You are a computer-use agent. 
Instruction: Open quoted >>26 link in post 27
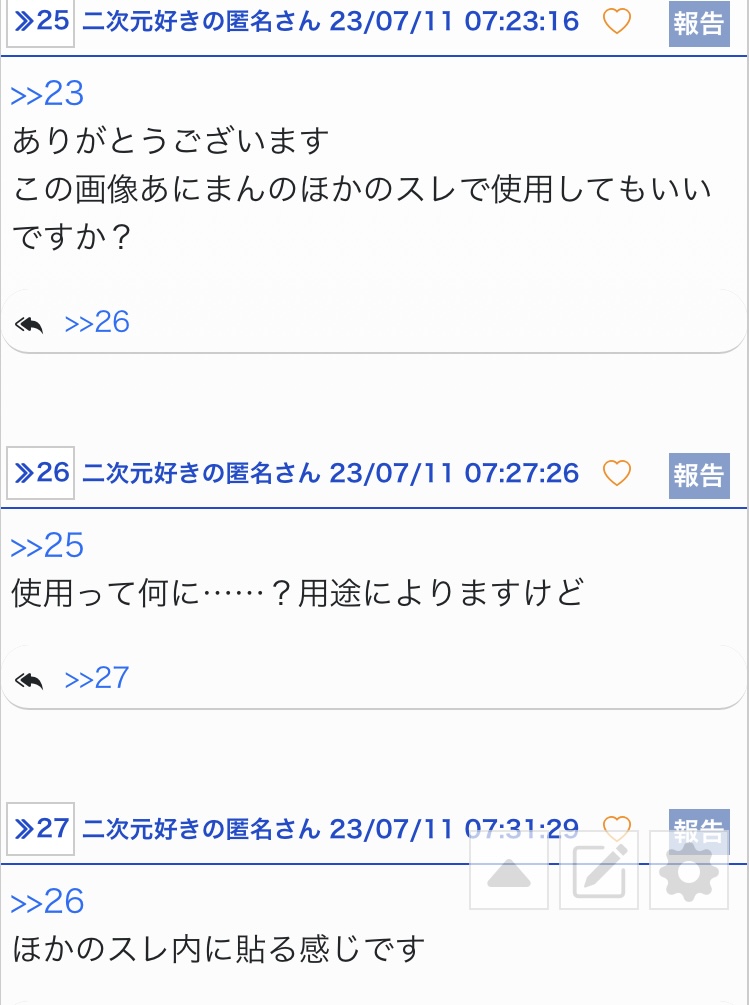[x=47, y=901]
